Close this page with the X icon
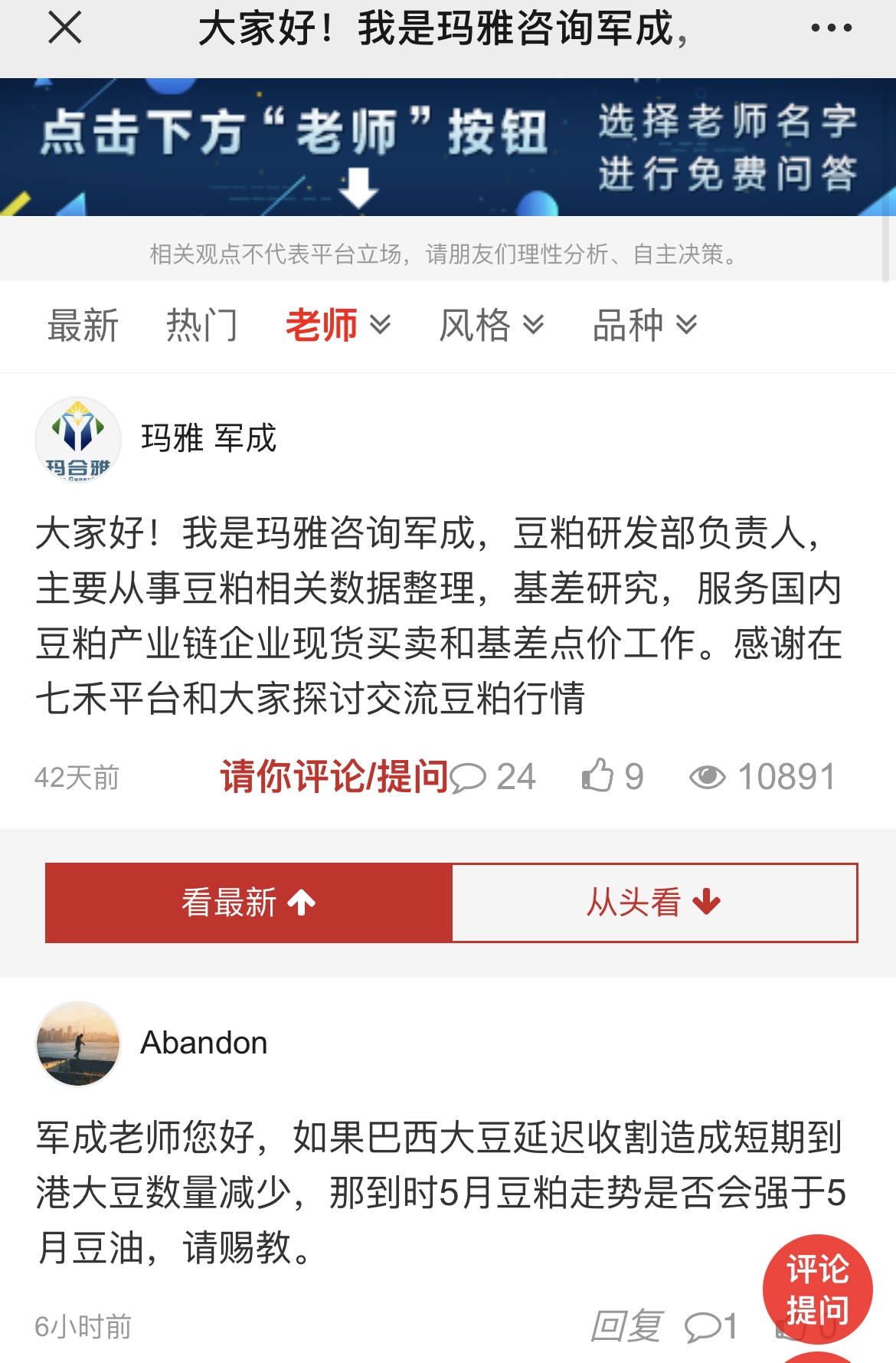 (x=64, y=28)
